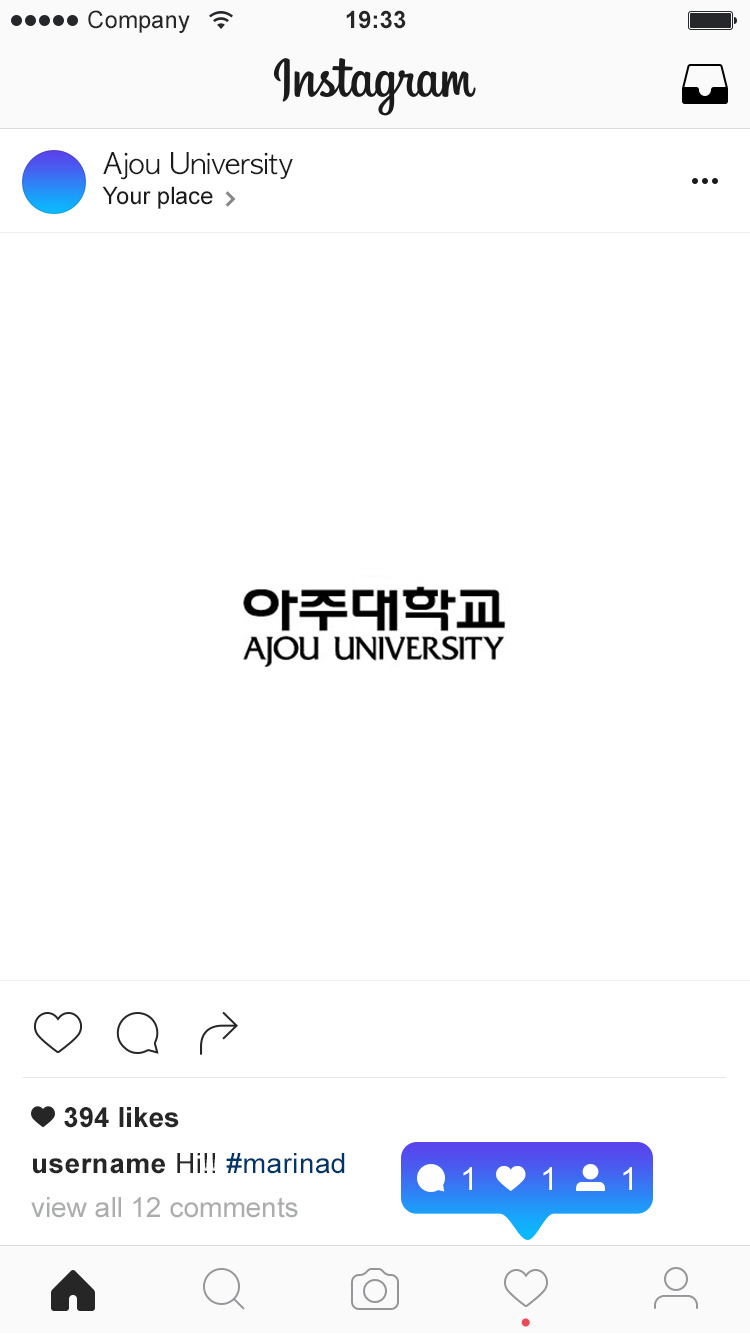Open the Camera tab
750x1334 pixels.
[375, 1289]
